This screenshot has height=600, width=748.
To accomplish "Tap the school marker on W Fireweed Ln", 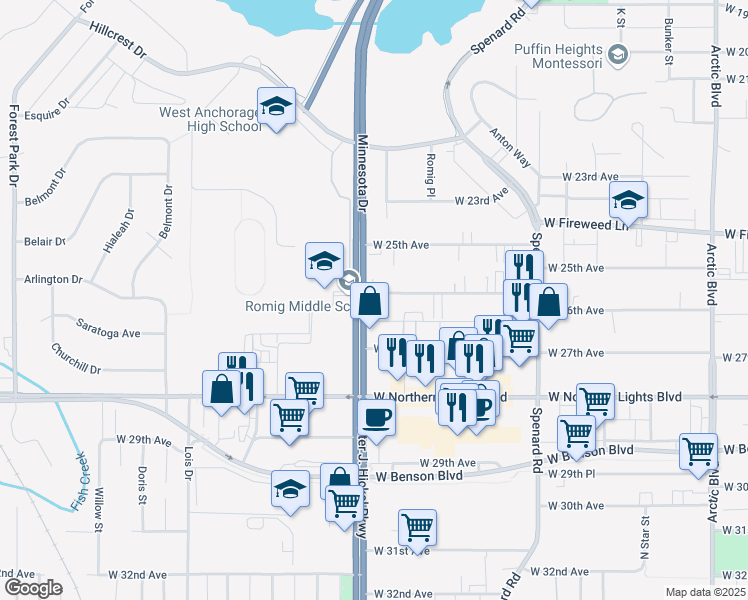I will (x=628, y=202).
